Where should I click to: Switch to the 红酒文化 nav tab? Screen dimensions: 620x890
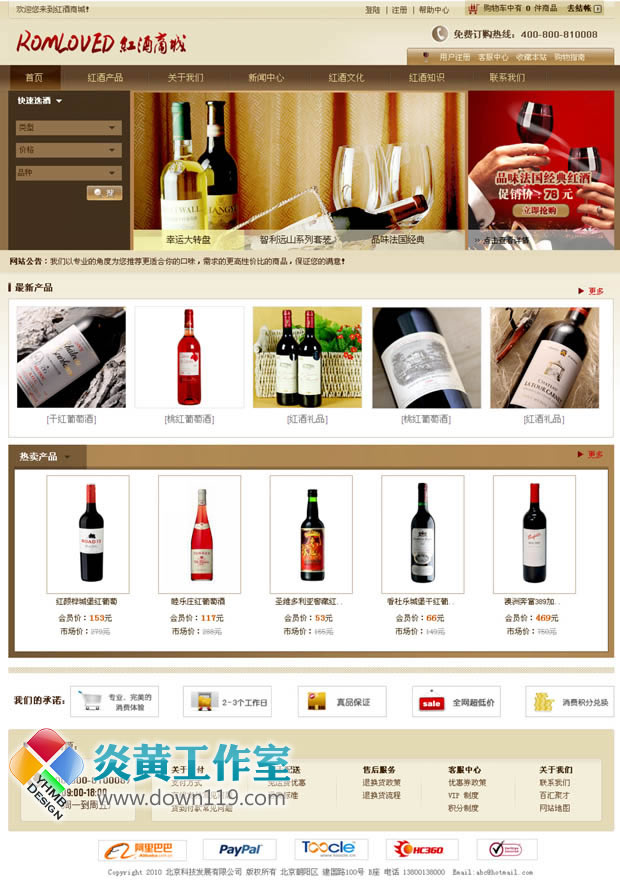(346, 78)
